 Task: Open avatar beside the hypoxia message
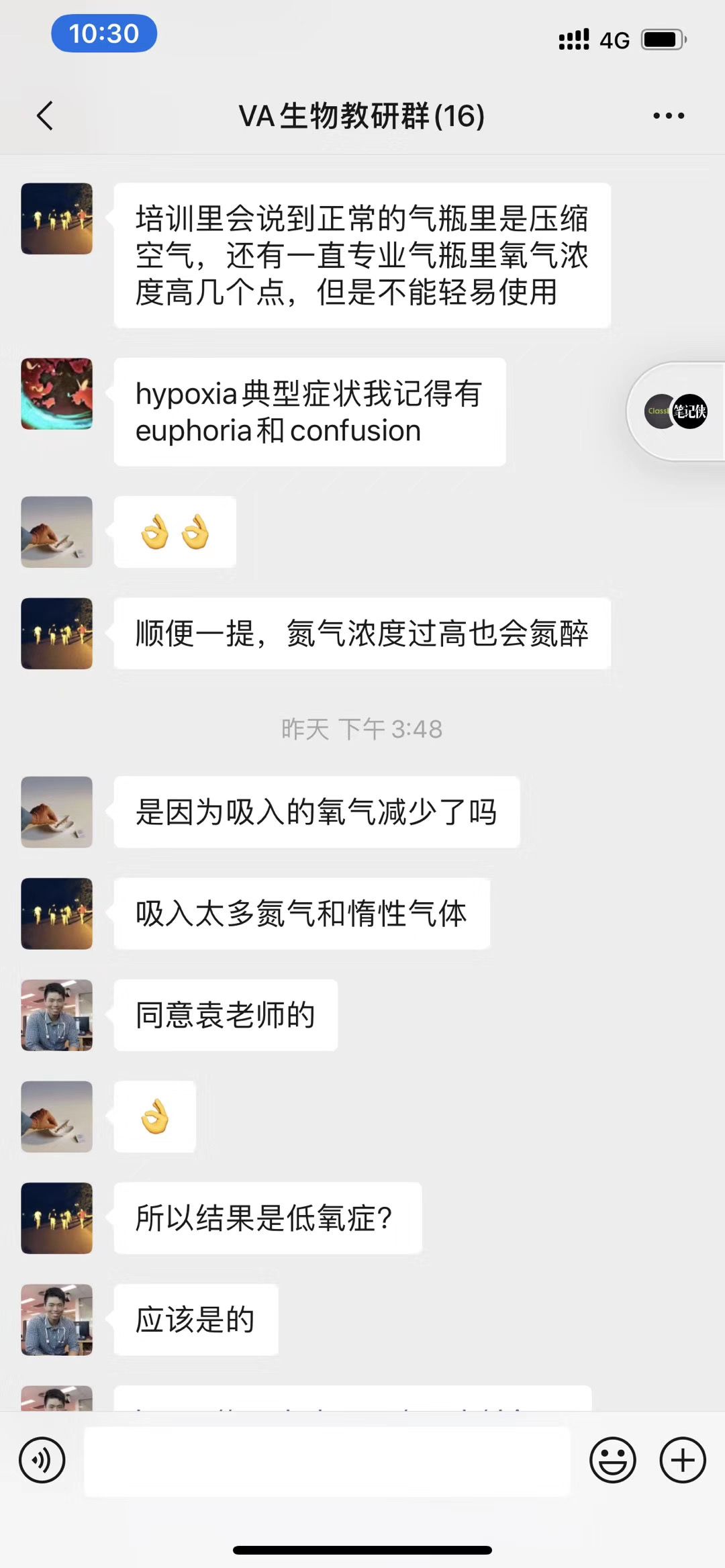click(x=56, y=393)
